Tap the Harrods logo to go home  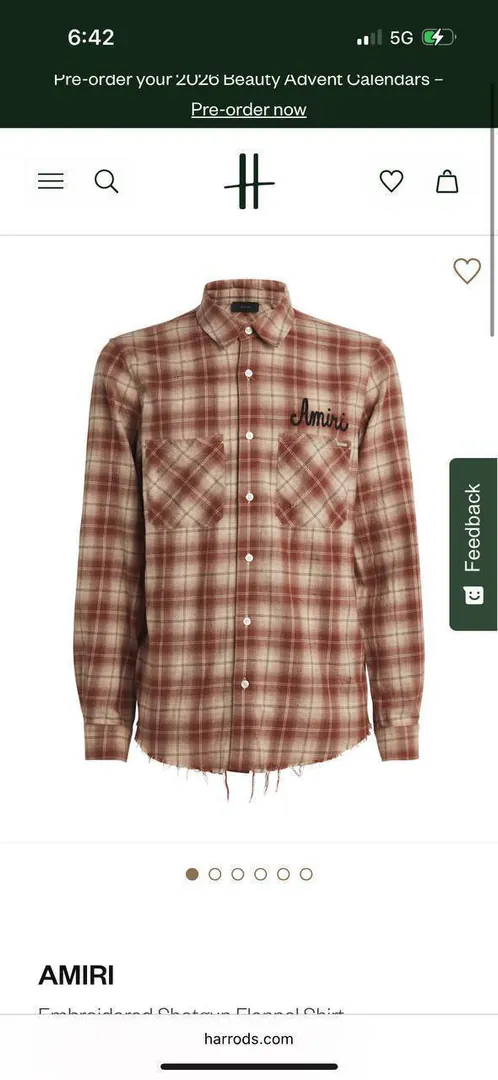click(x=249, y=181)
